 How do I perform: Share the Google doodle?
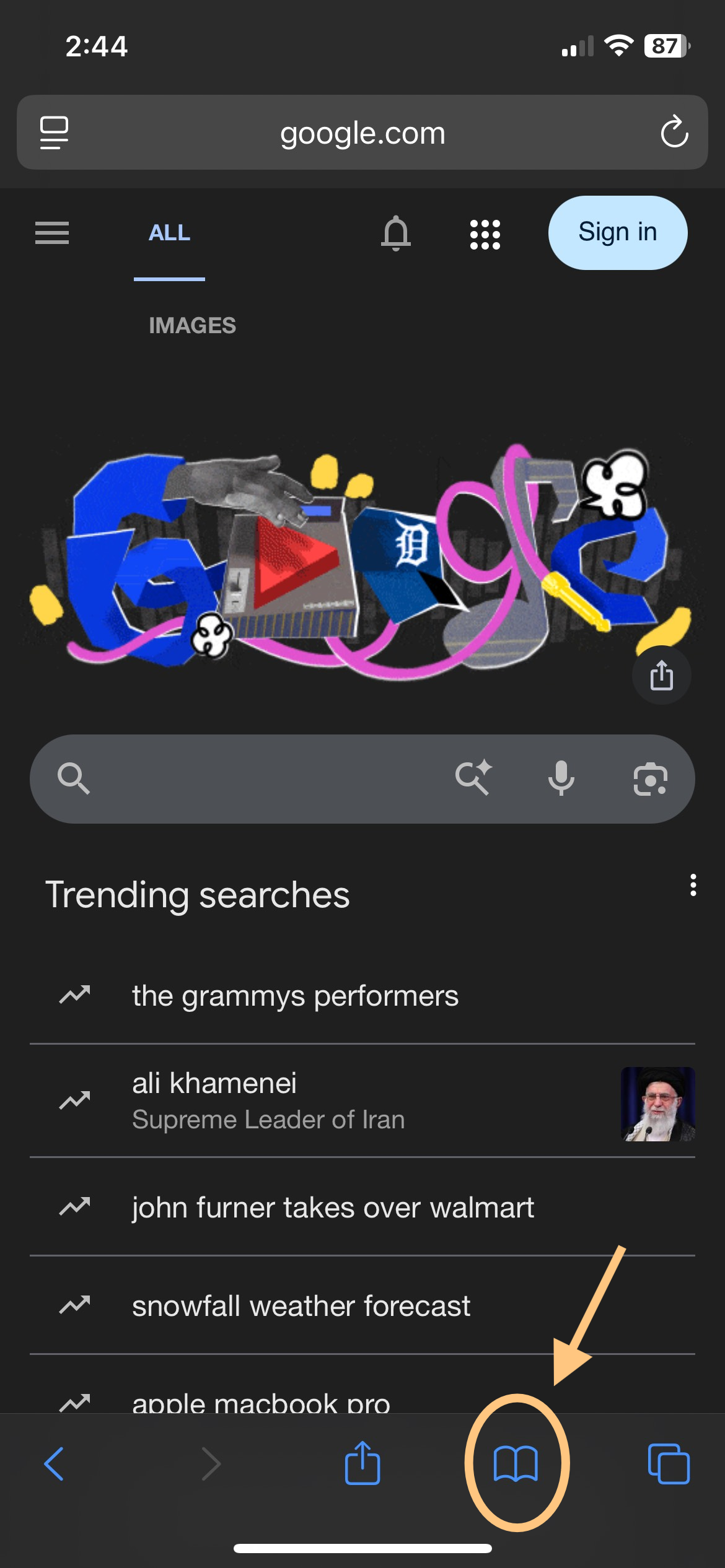(661, 675)
